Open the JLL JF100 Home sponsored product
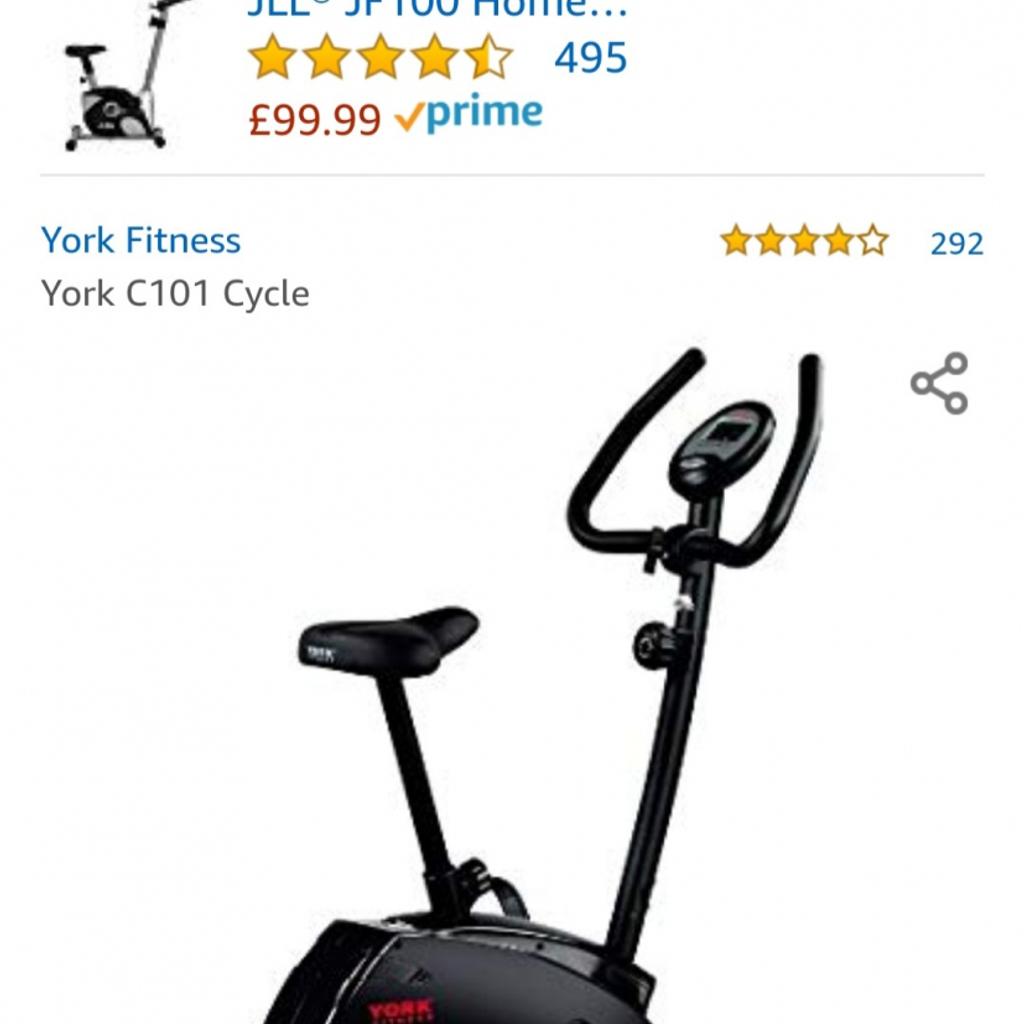 click(x=437, y=12)
